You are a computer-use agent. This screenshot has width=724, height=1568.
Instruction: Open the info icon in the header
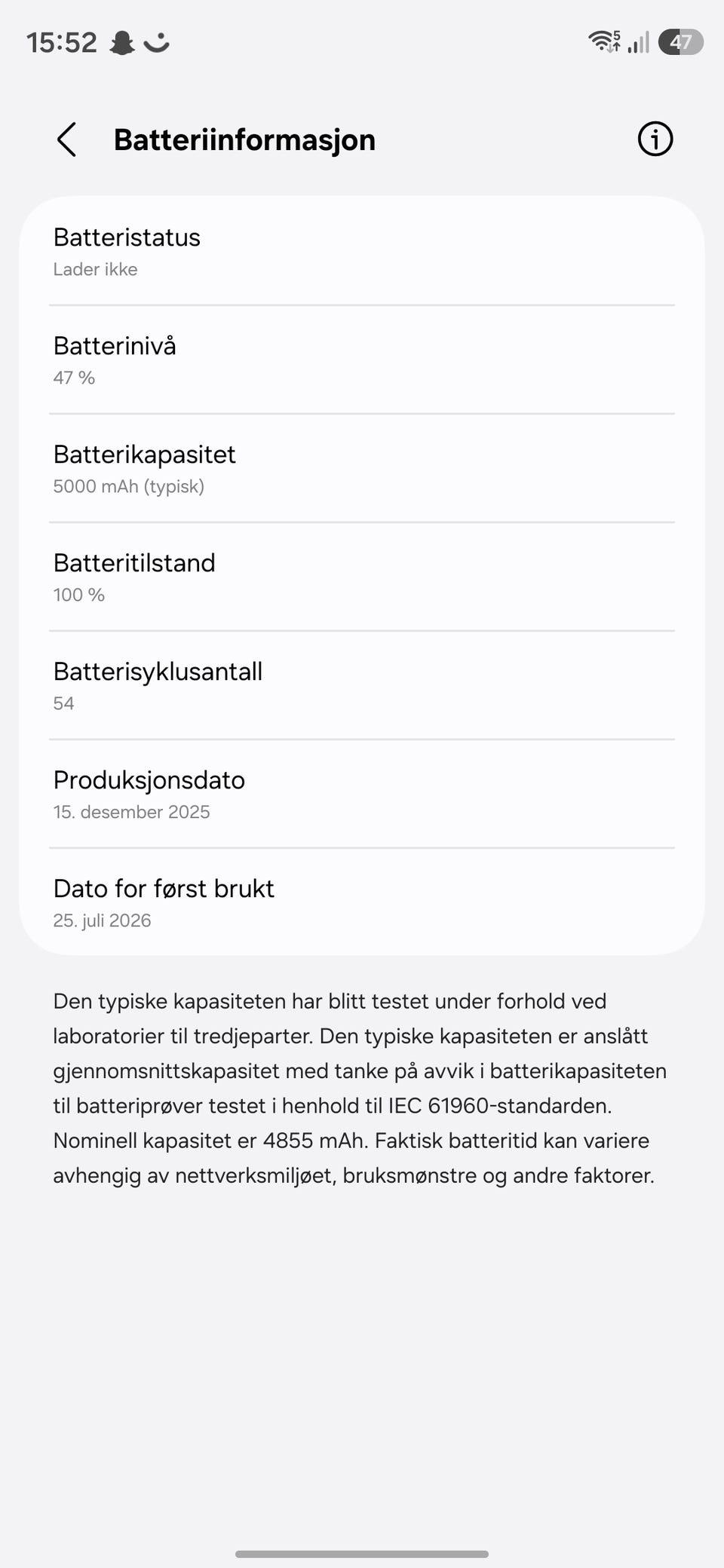click(655, 139)
